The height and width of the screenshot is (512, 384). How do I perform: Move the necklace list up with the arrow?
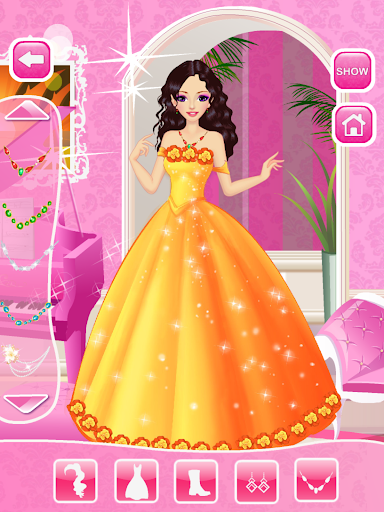[x=28, y=110]
